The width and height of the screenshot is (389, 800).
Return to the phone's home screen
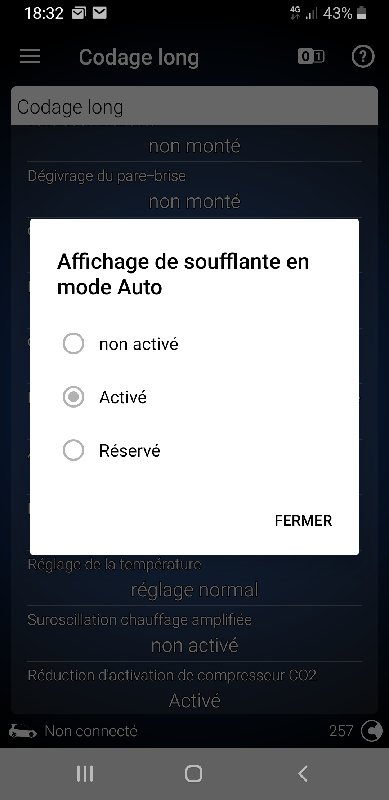point(193,774)
